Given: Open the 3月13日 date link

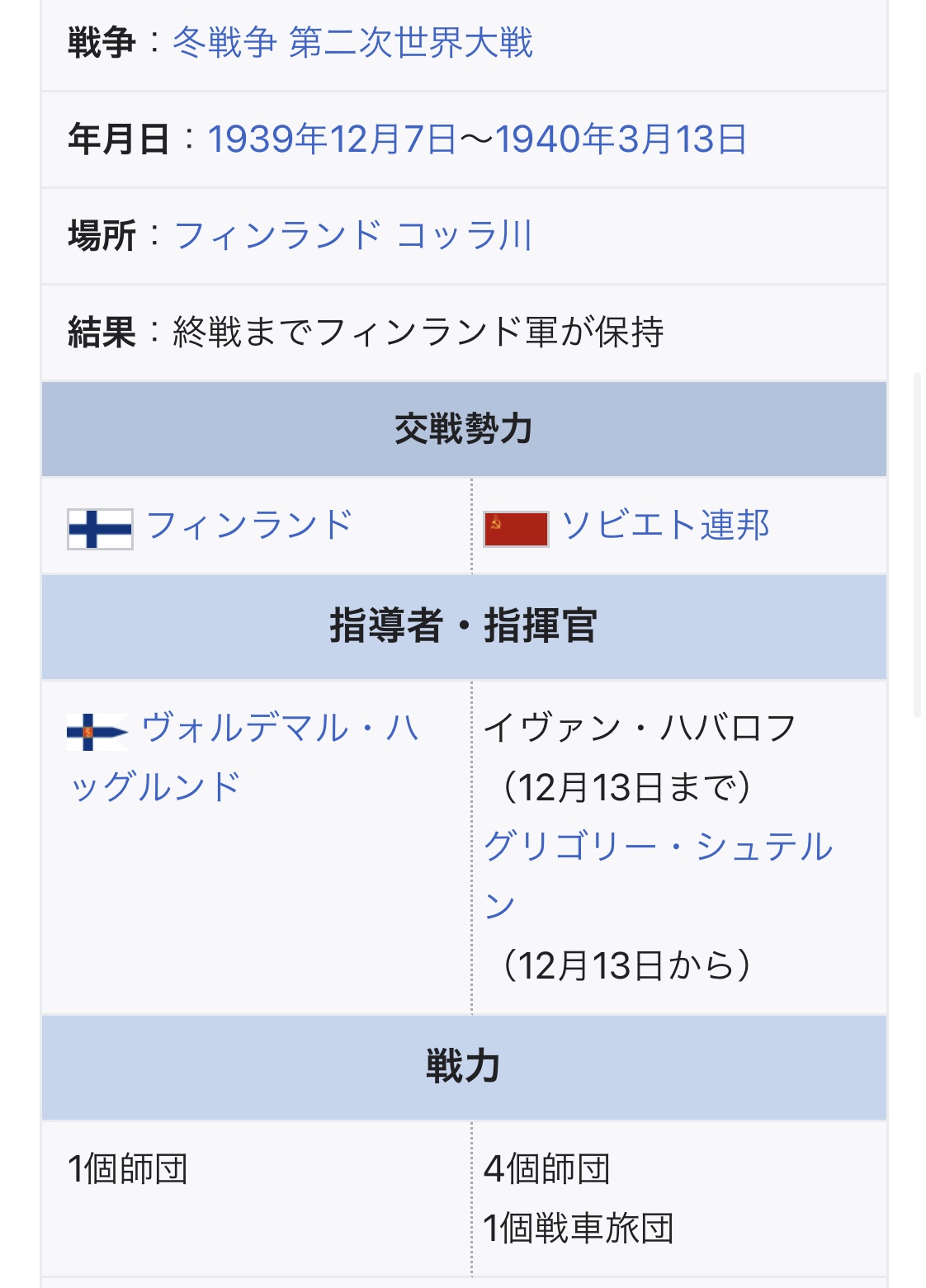Looking at the screenshot, I should tap(683, 139).
